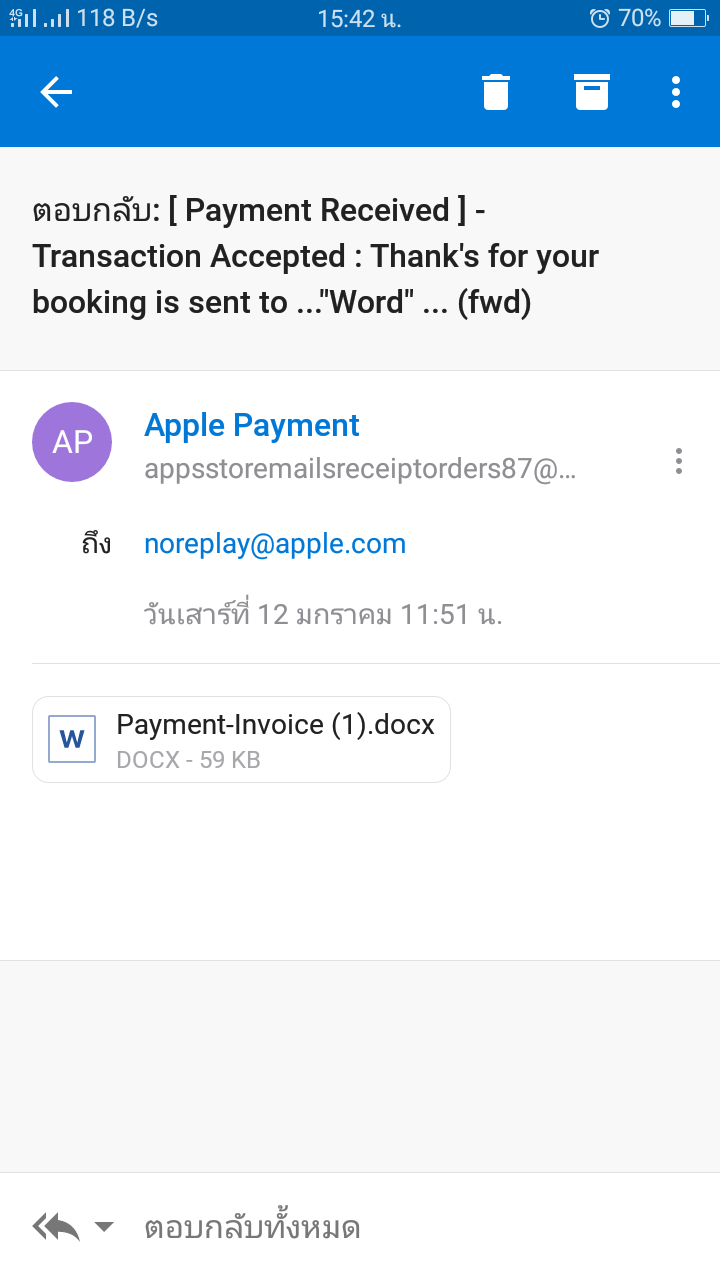
Task: Delete this email with the trash icon
Action: pos(496,92)
